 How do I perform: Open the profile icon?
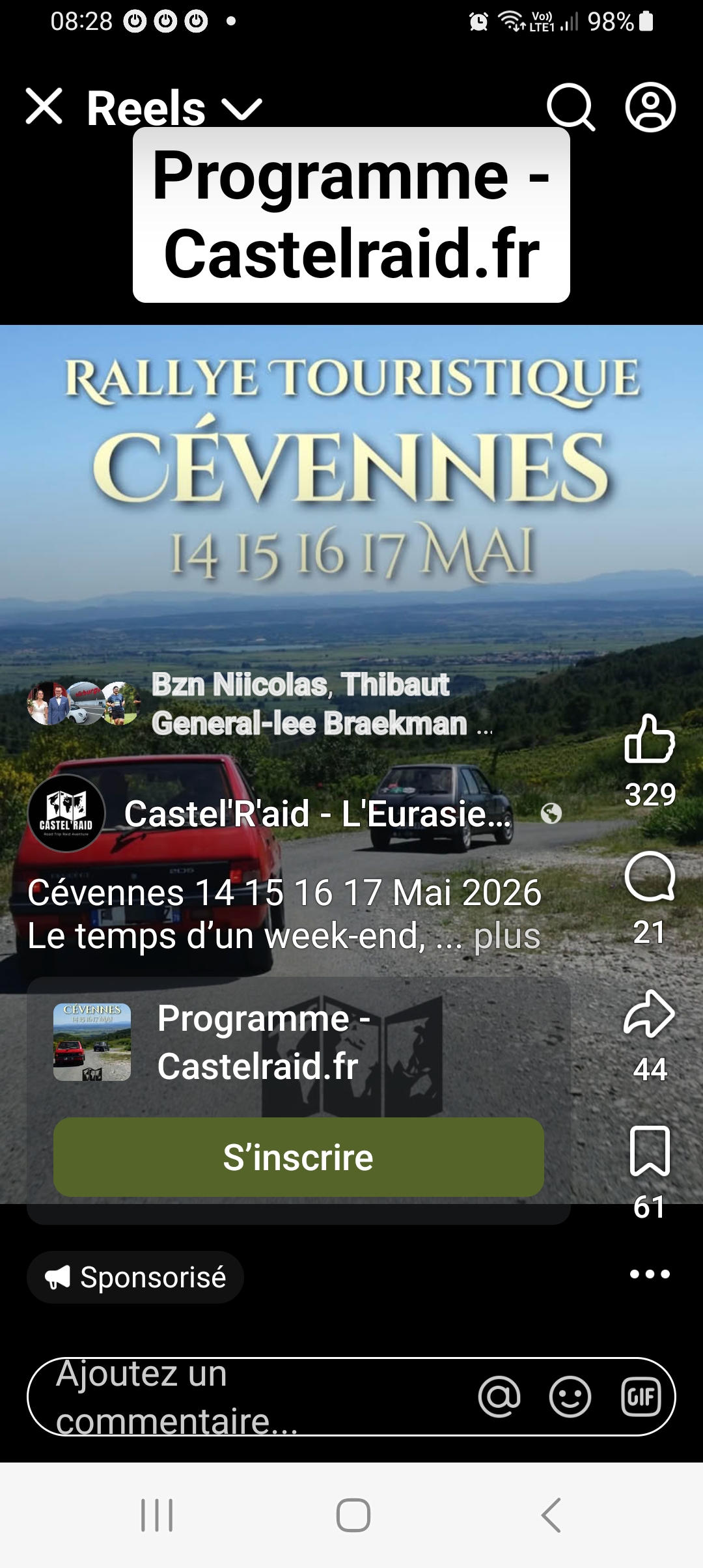pos(650,107)
